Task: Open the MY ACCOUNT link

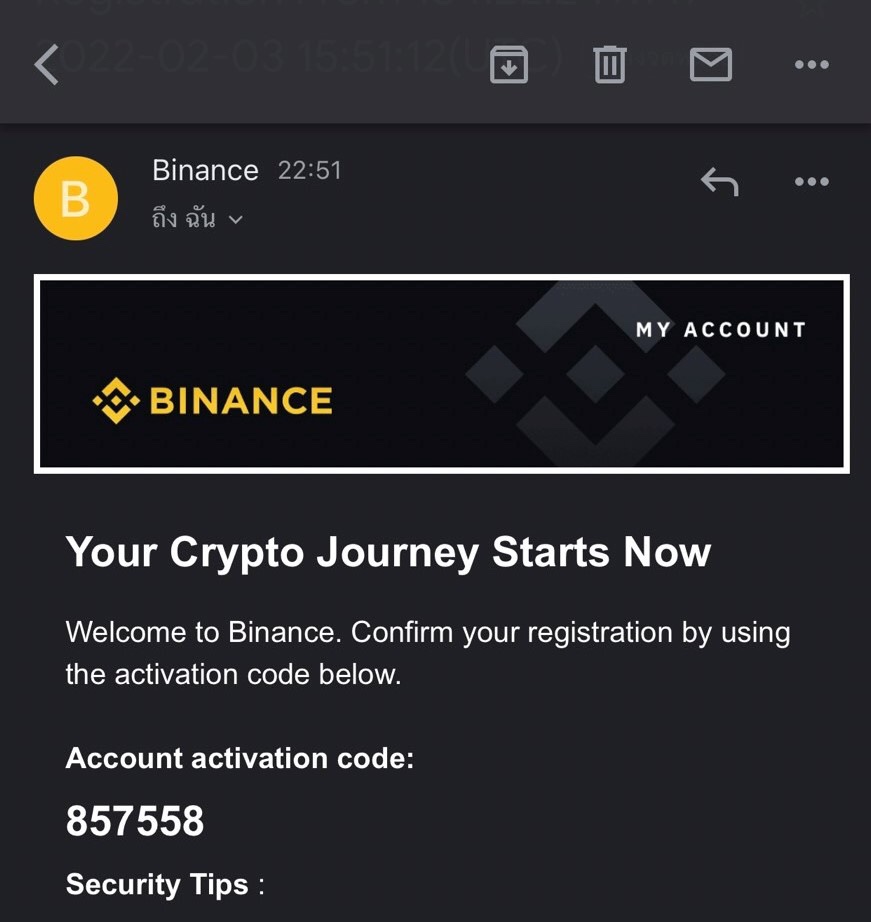Action: point(720,329)
